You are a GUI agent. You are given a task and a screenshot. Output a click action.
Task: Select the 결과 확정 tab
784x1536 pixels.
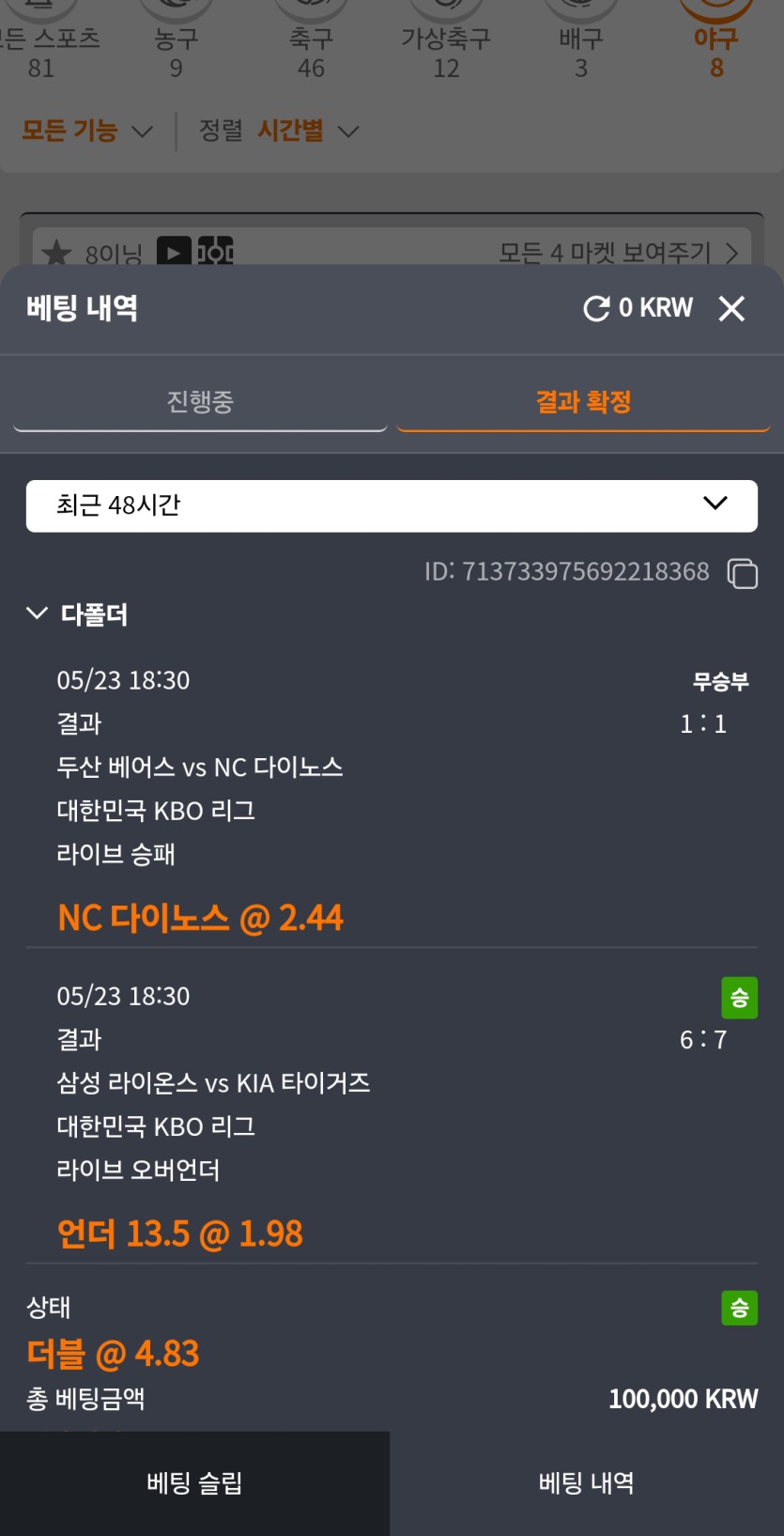[583, 402]
